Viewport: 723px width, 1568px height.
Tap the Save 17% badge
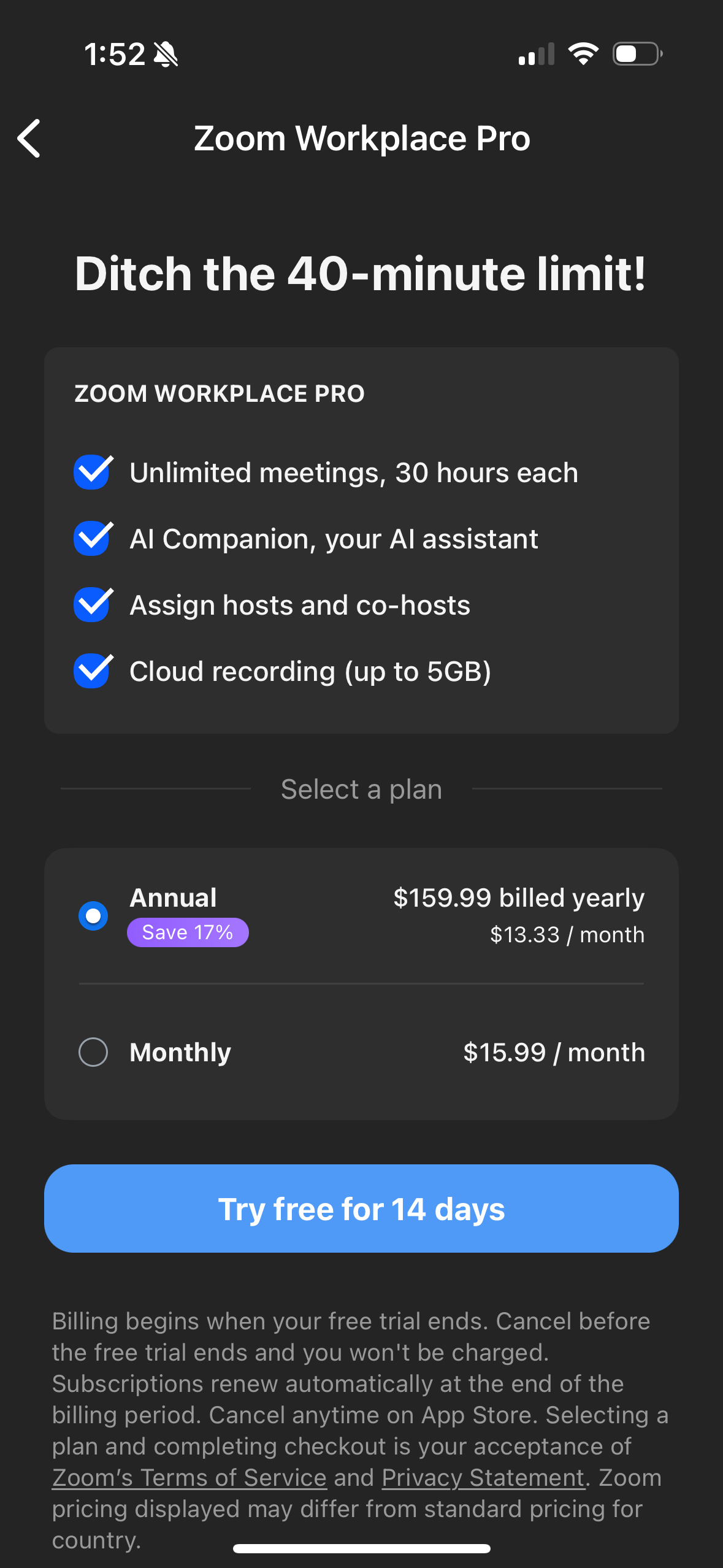tap(188, 932)
